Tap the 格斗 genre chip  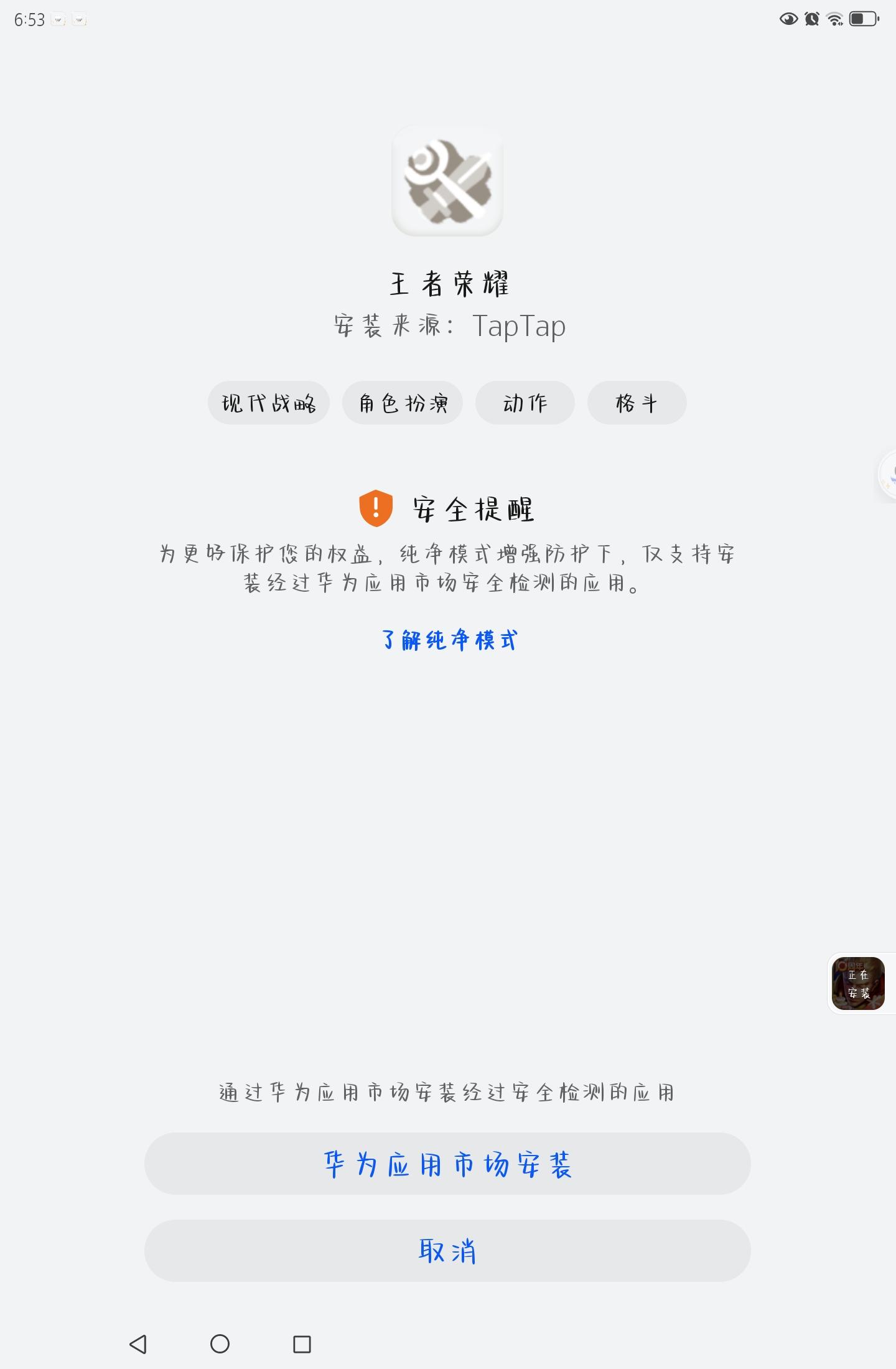pos(637,403)
